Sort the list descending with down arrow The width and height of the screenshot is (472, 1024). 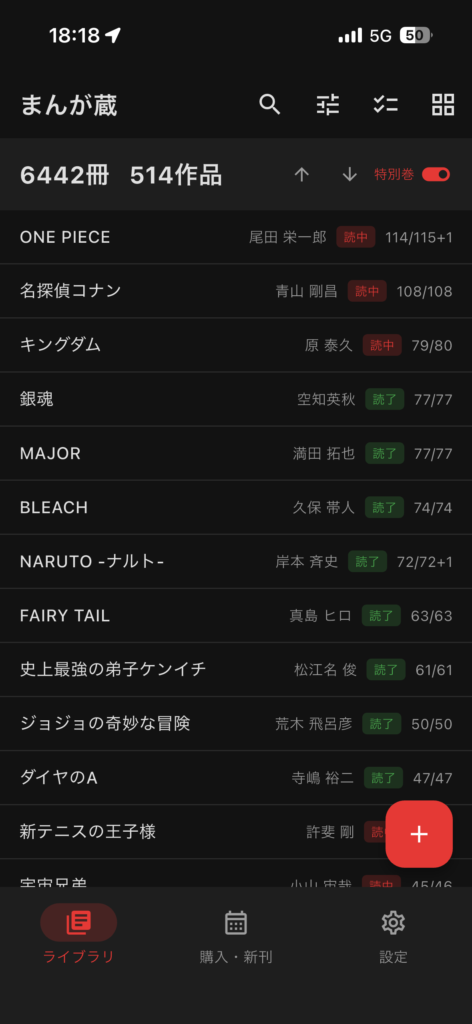point(350,174)
